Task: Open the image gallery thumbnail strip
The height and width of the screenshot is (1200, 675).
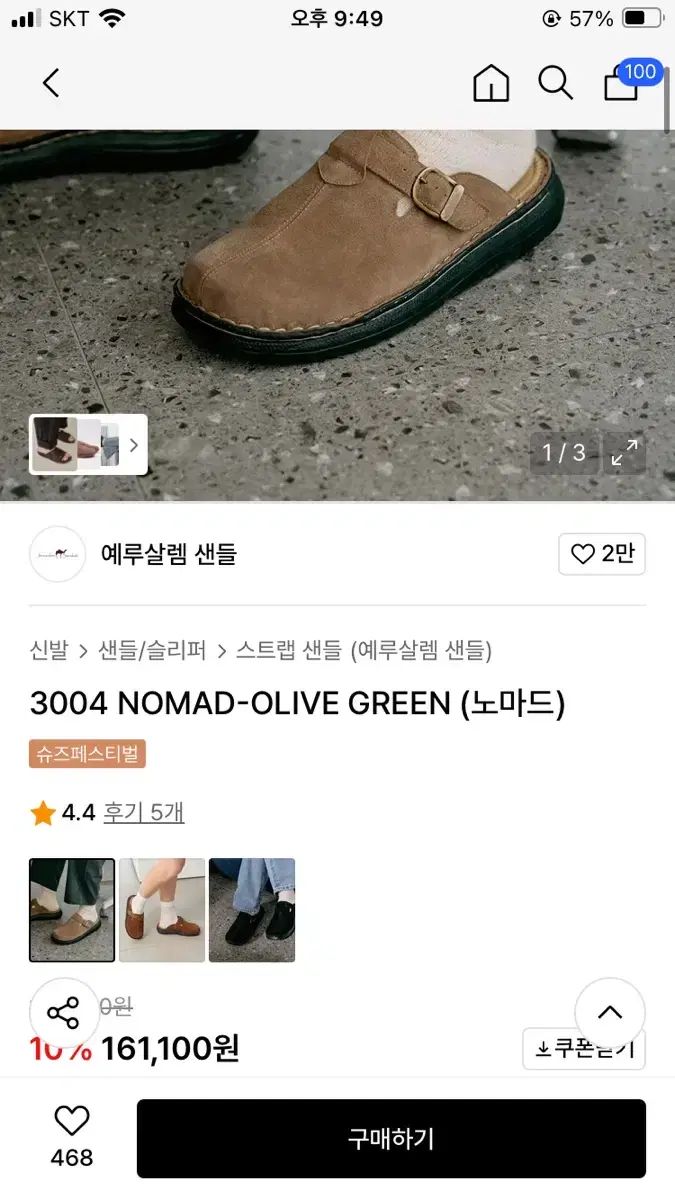Action: pyautogui.click(x=88, y=444)
